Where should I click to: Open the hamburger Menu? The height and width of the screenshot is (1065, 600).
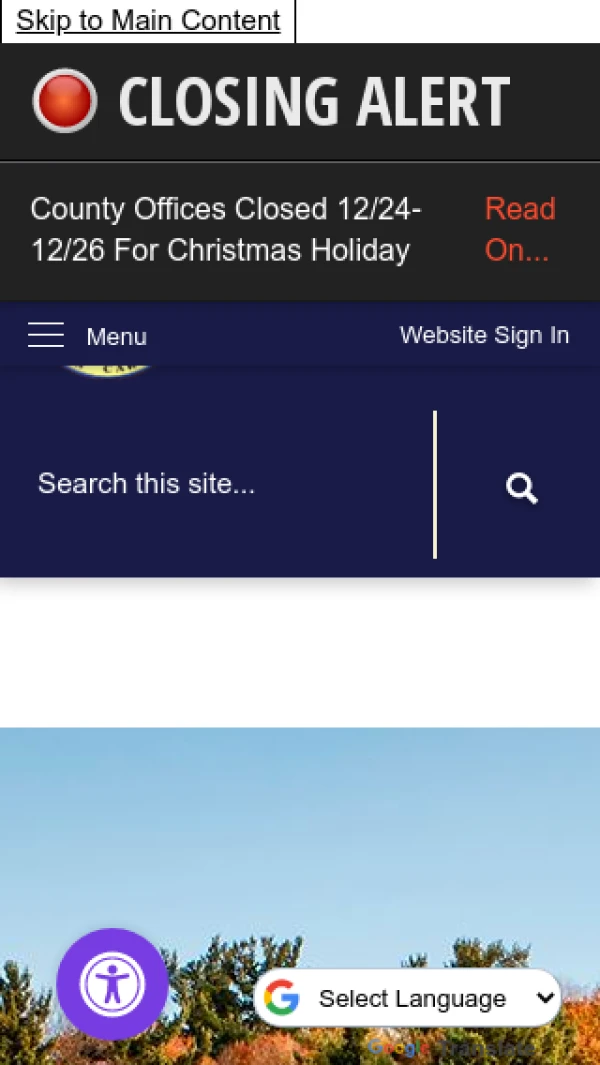(87, 336)
